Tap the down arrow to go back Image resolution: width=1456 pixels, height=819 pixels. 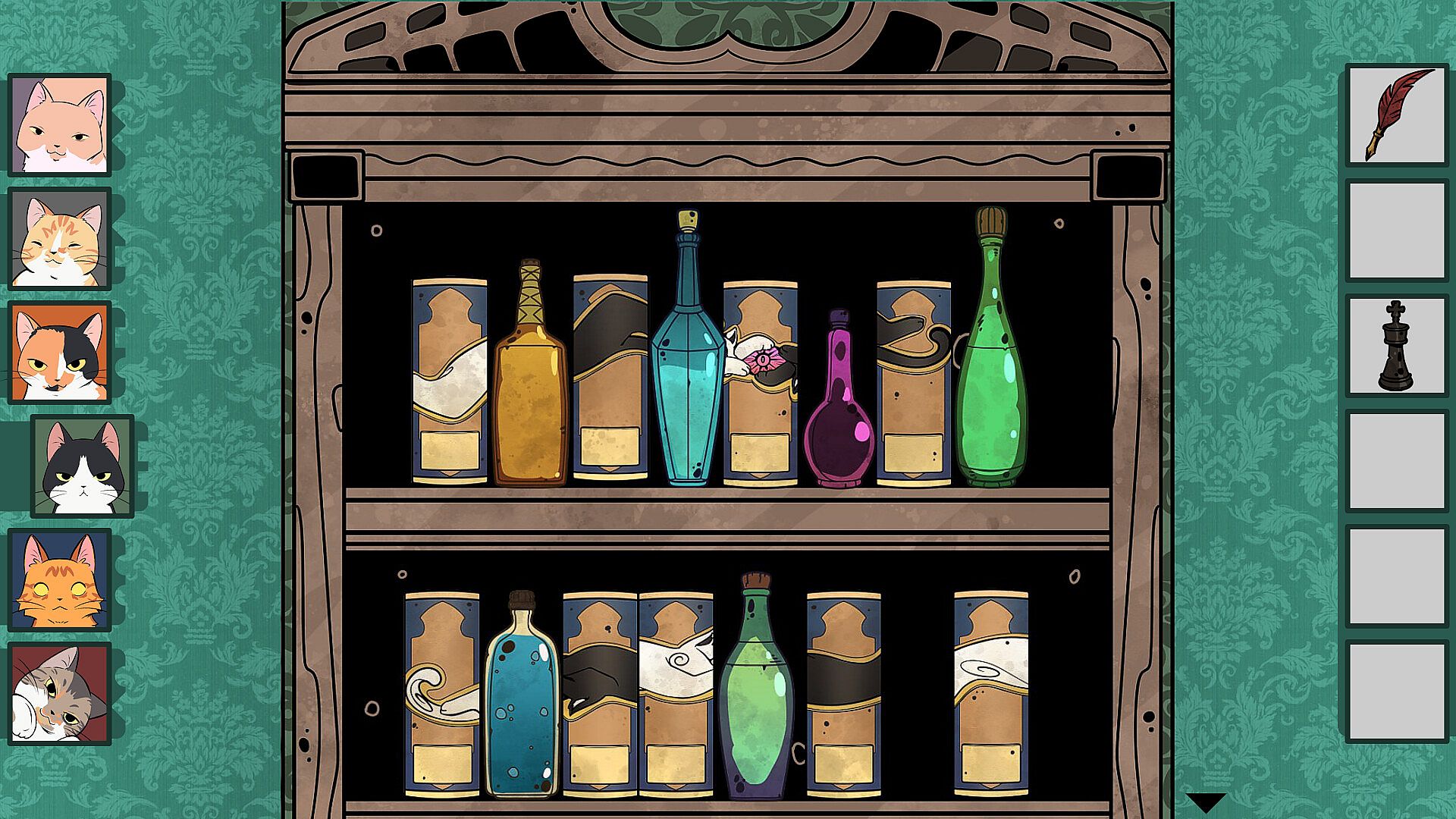point(1206,802)
